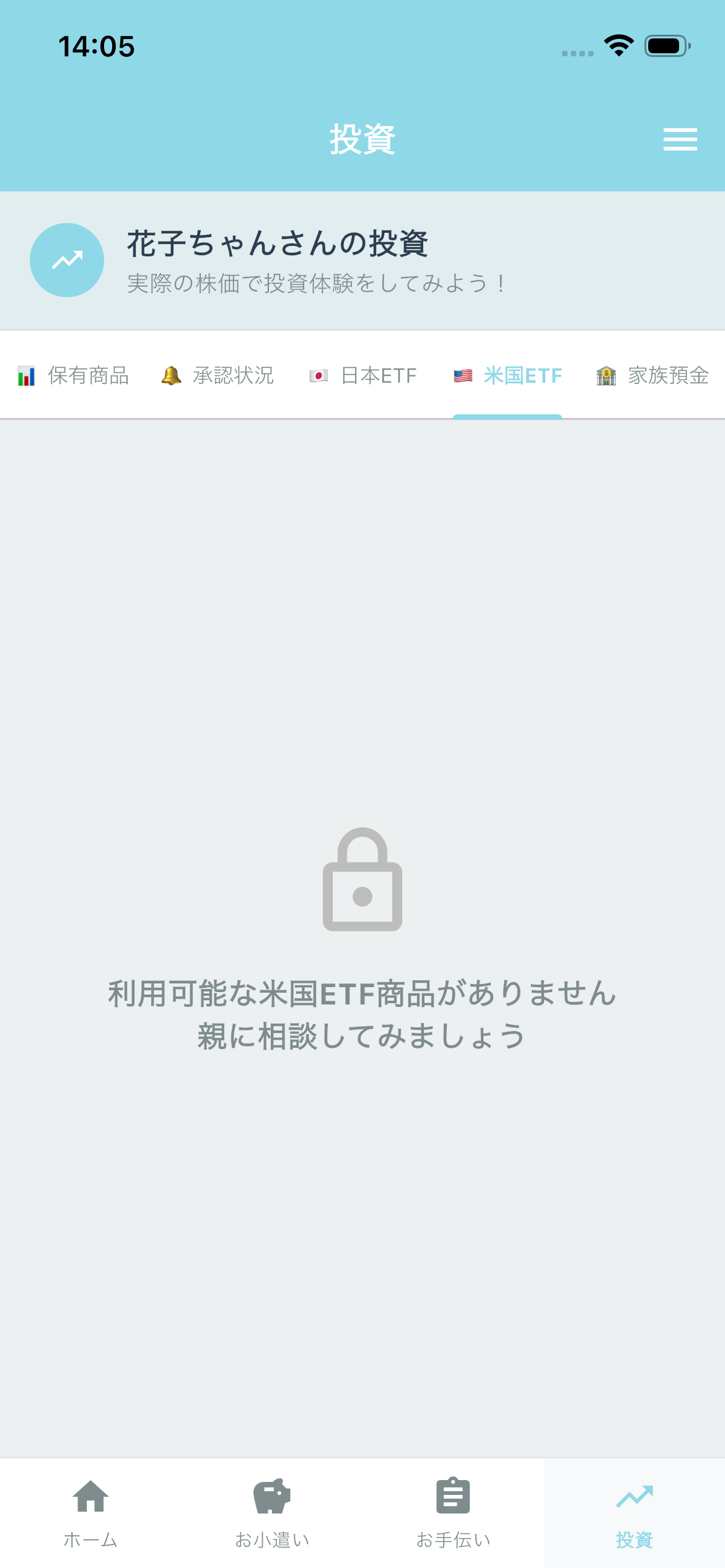725x1568 pixels.
Task: Click the trending chart avatar icon
Action: point(66,259)
